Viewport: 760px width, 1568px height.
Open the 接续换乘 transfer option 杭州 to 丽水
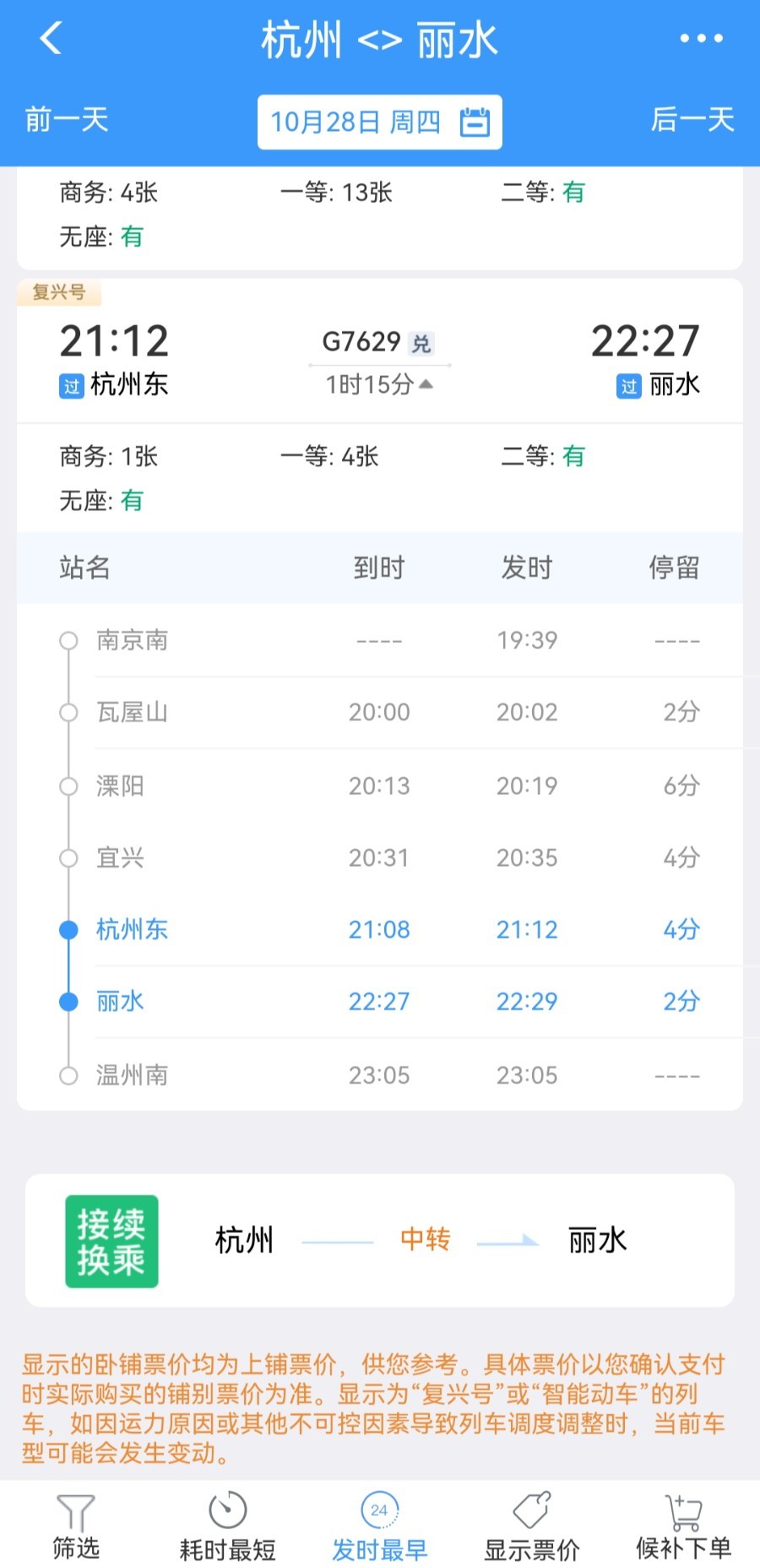[x=379, y=1240]
